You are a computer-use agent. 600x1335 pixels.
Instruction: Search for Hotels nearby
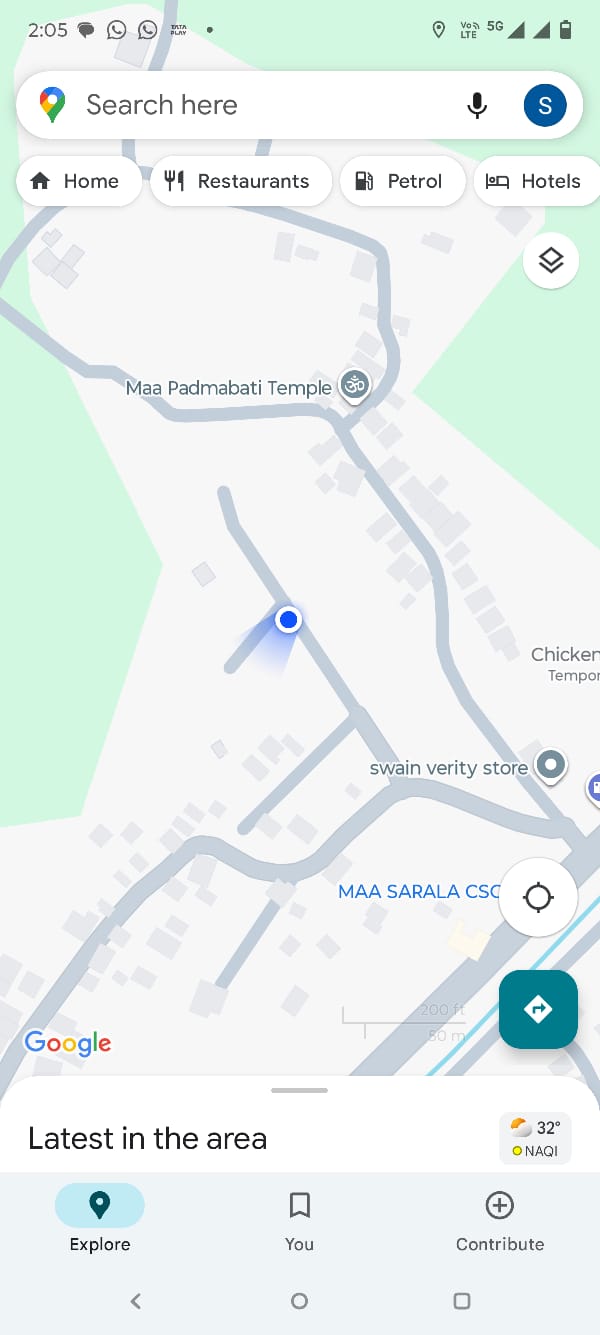tap(535, 181)
